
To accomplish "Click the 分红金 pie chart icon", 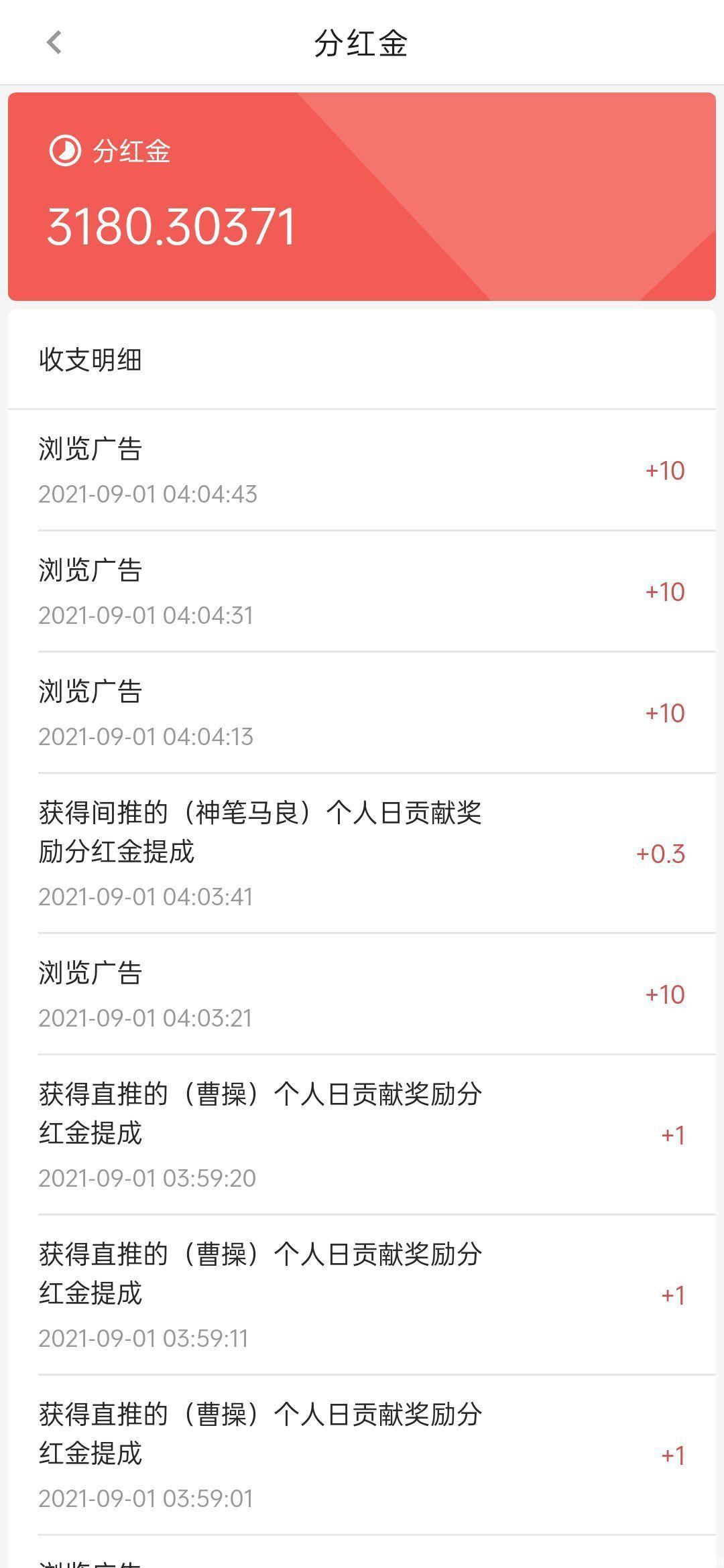I will click(64, 153).
